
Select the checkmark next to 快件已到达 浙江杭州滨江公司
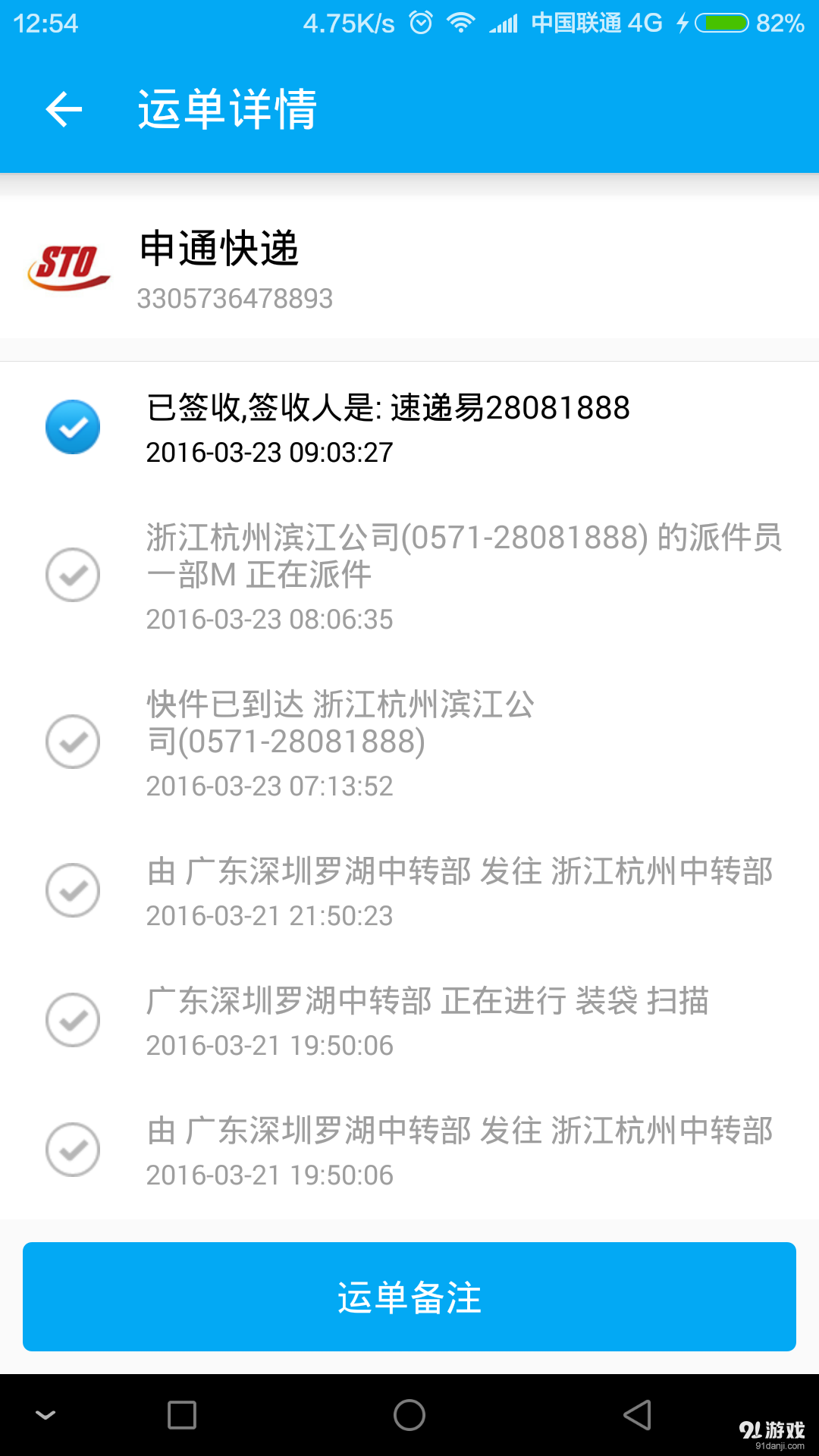click(x=72, y=742)
